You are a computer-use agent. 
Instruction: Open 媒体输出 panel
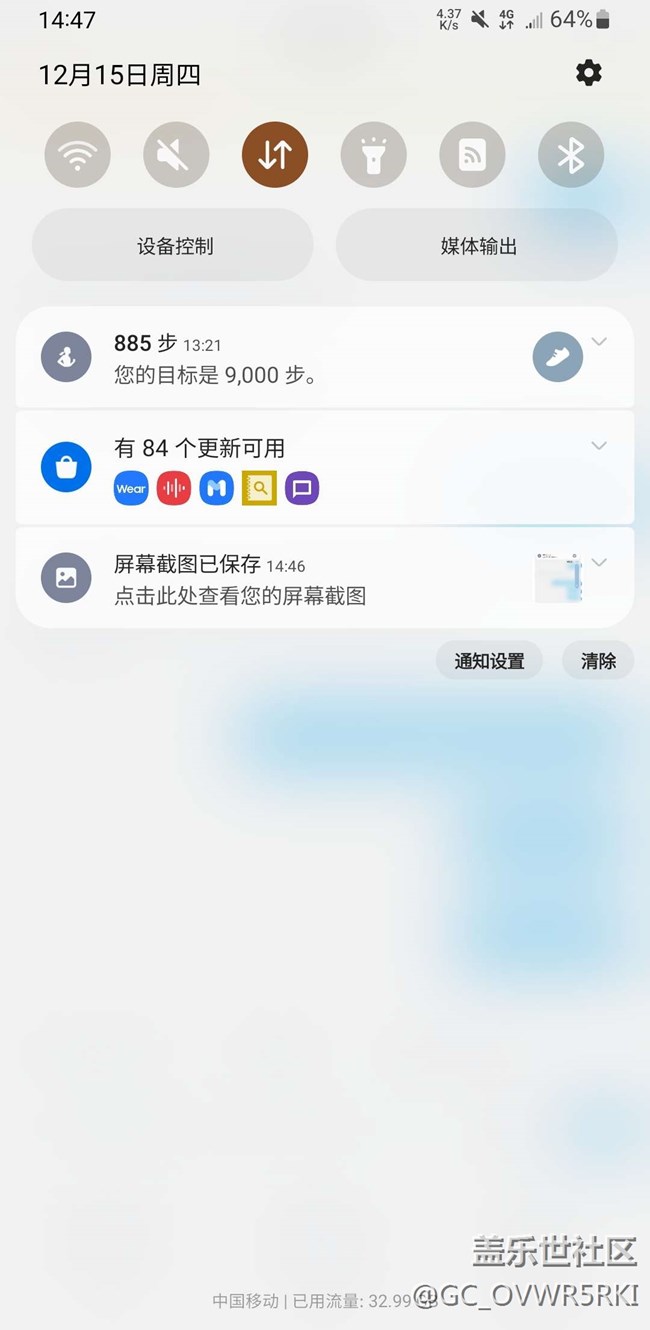tap(478, 246)
